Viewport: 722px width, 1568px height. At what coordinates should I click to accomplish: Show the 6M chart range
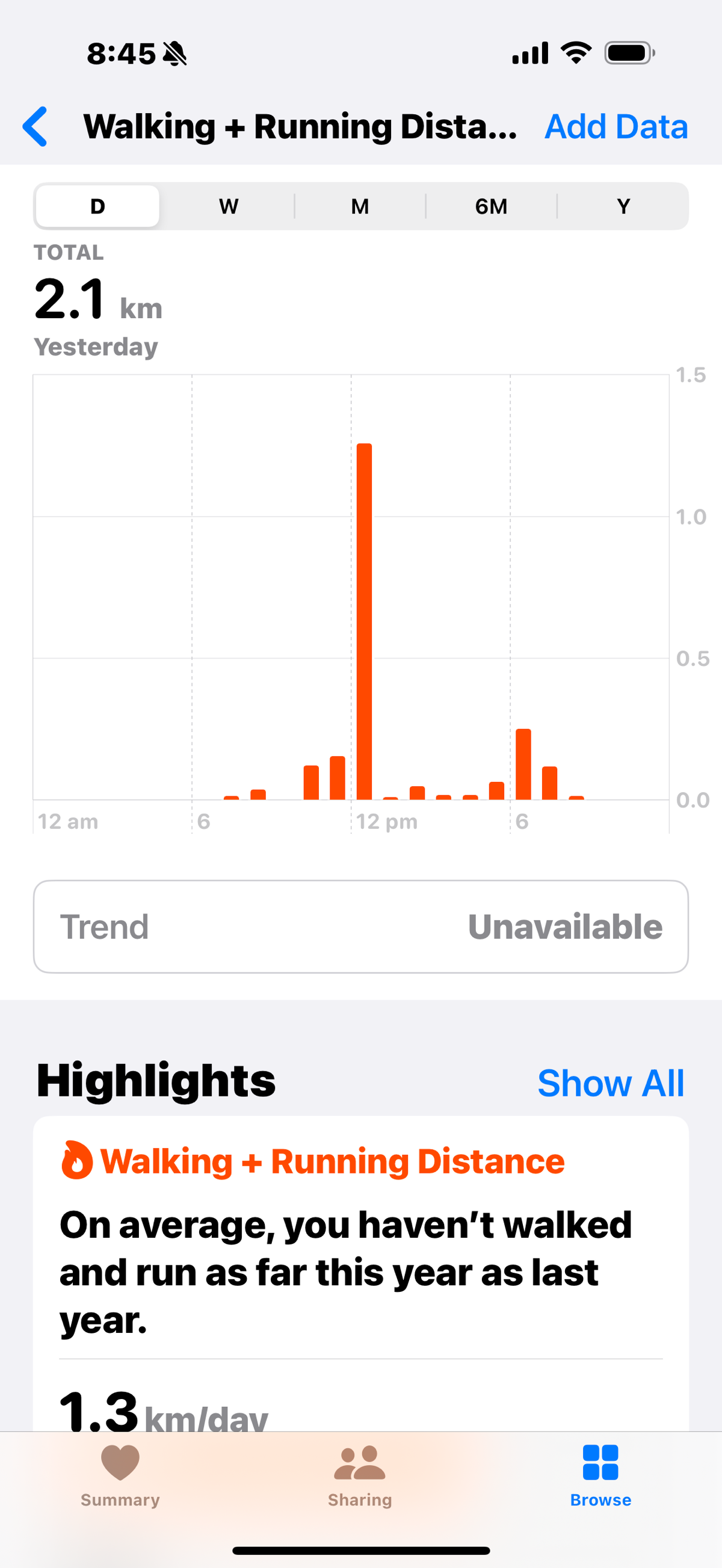[x=491, y=206]
